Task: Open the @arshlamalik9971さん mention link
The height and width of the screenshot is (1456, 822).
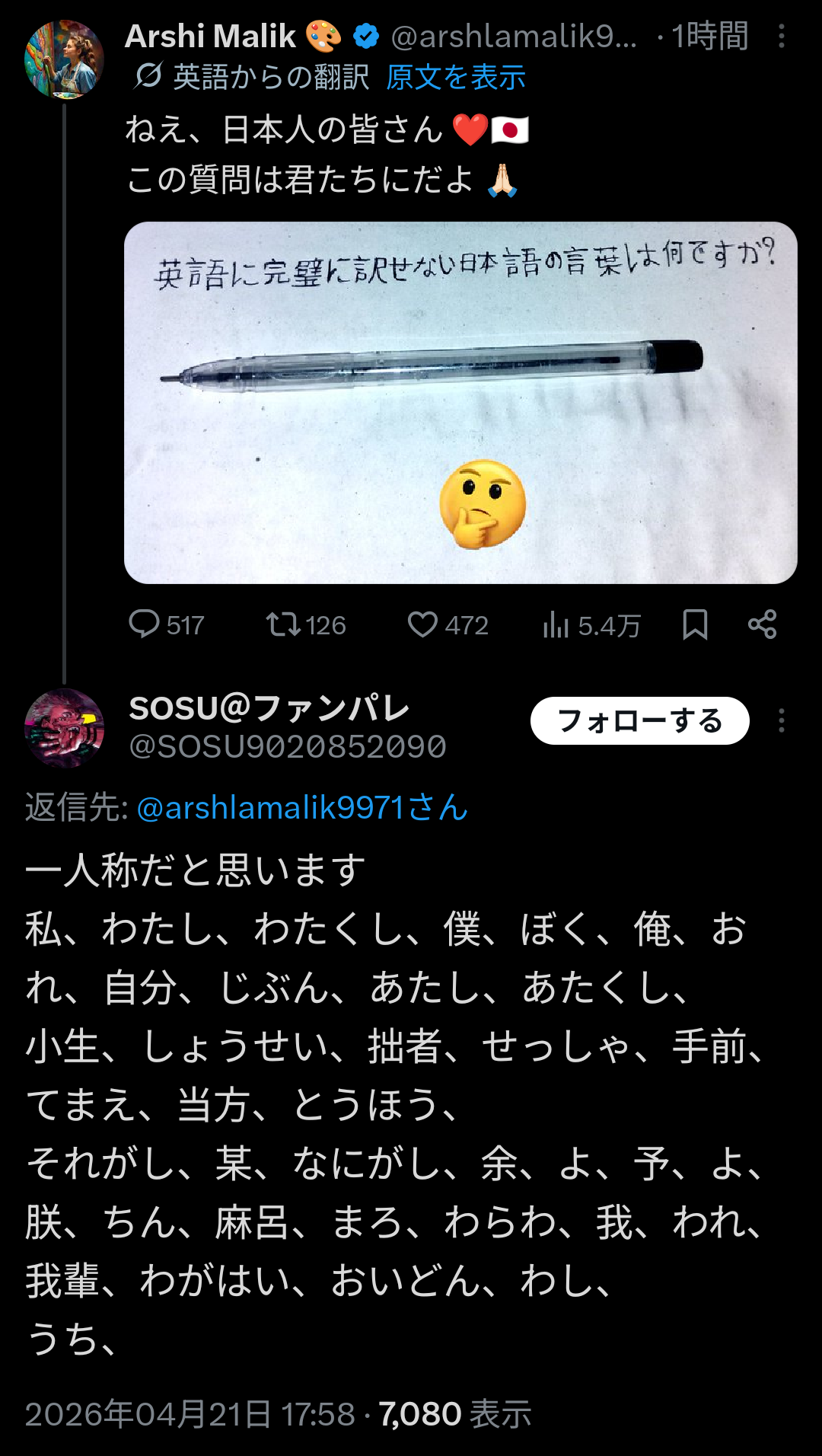Action: tap(302, 808)
